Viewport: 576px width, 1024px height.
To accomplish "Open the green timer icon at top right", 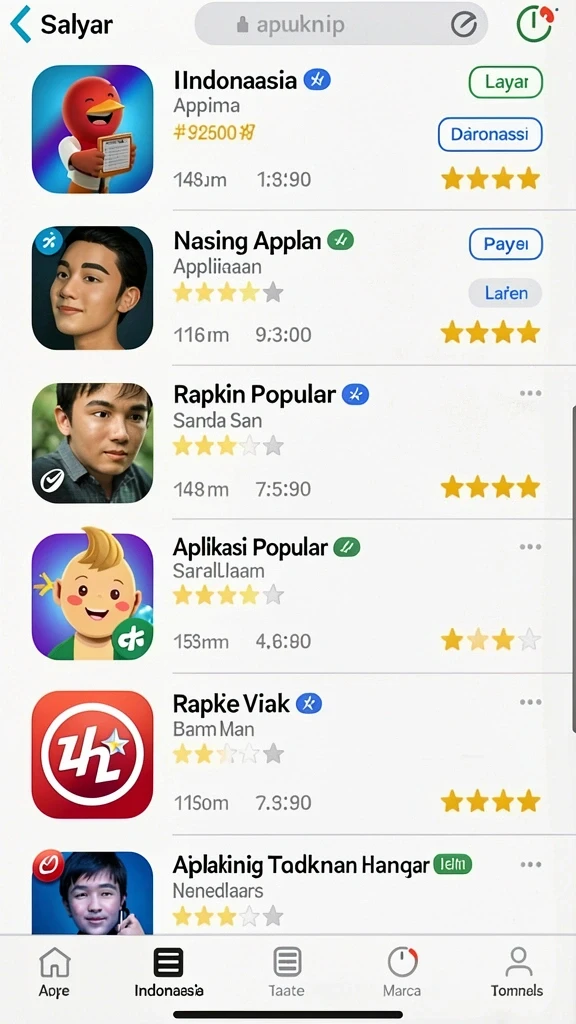I will (535, 24).
